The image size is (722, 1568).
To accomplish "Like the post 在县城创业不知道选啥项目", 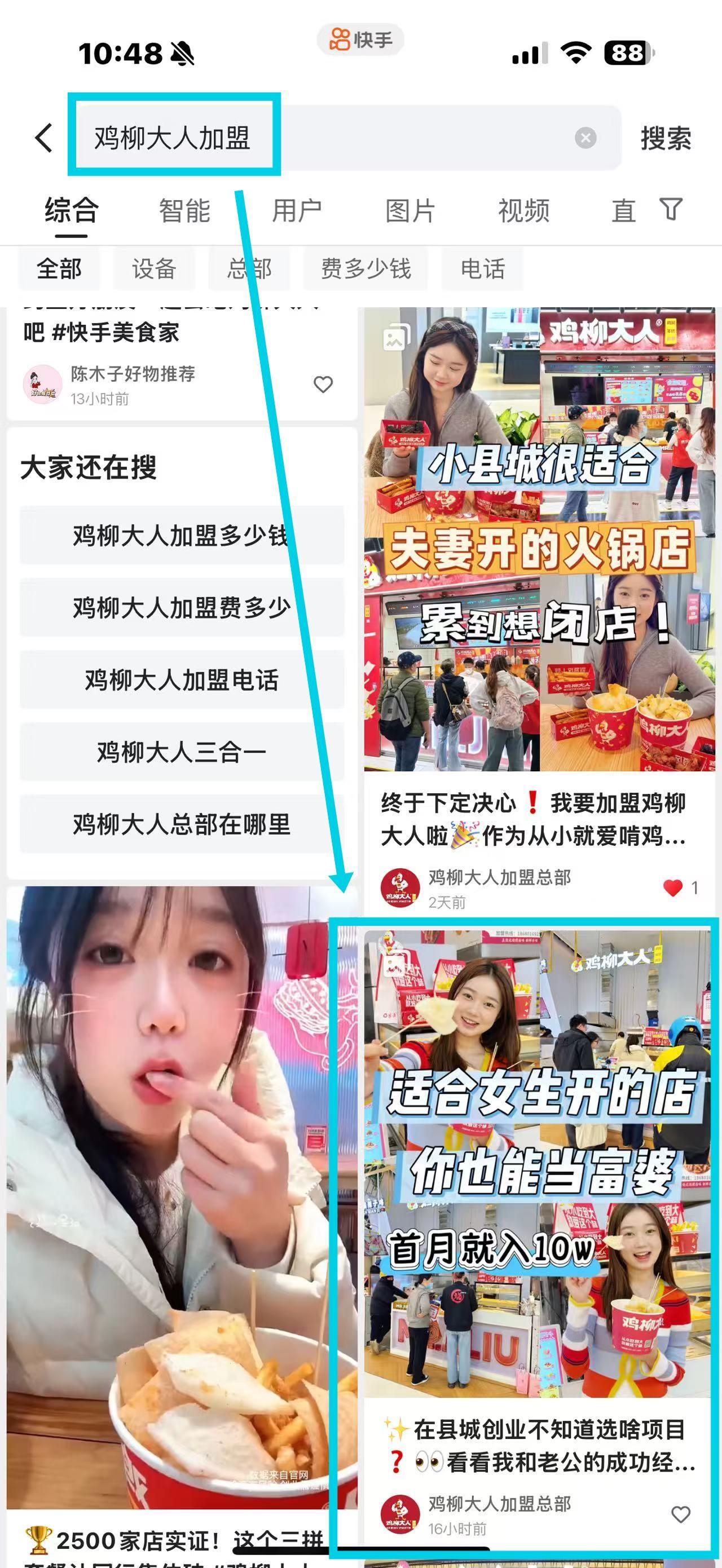I will pos(681,1514).
